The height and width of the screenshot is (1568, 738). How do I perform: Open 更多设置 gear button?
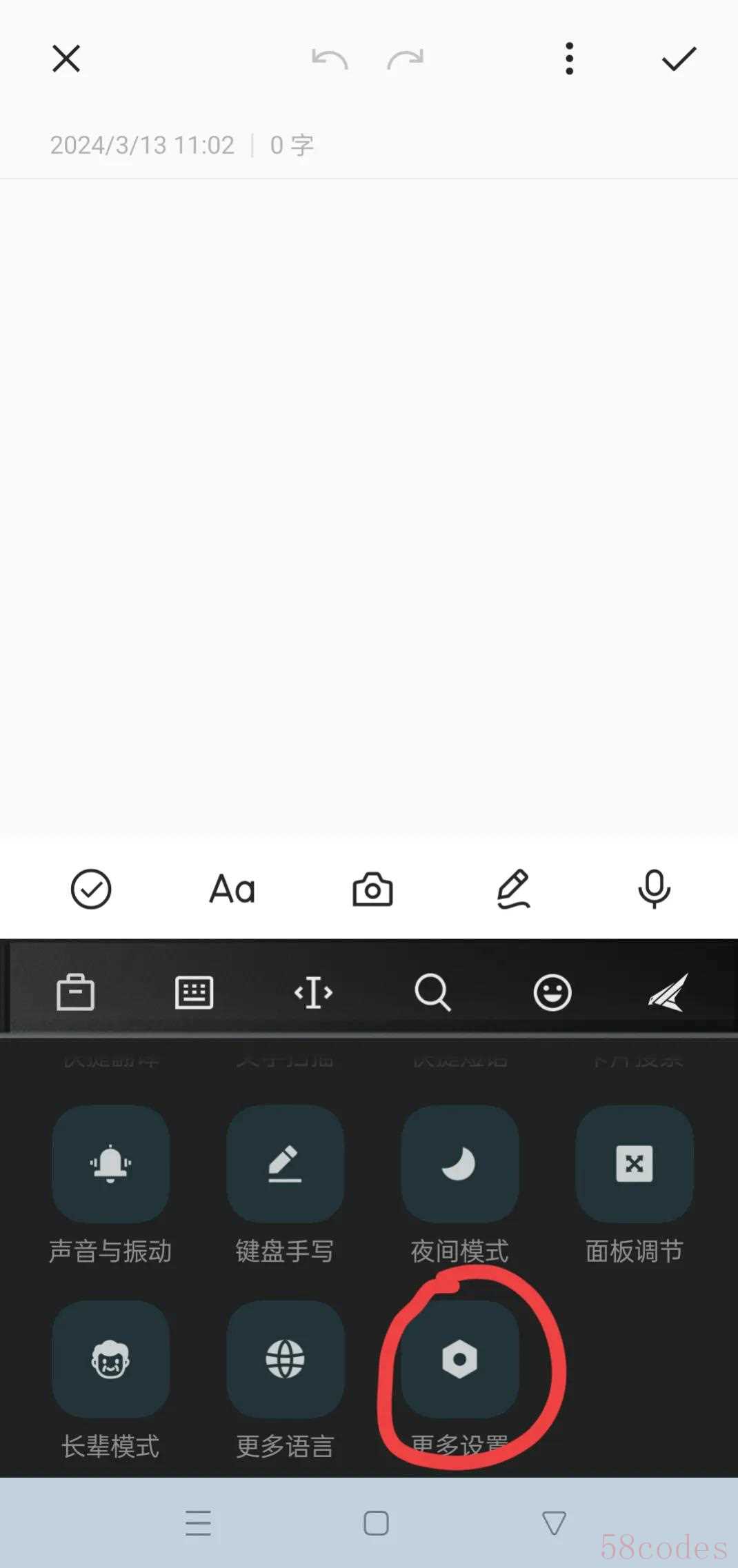point(459,1359)
